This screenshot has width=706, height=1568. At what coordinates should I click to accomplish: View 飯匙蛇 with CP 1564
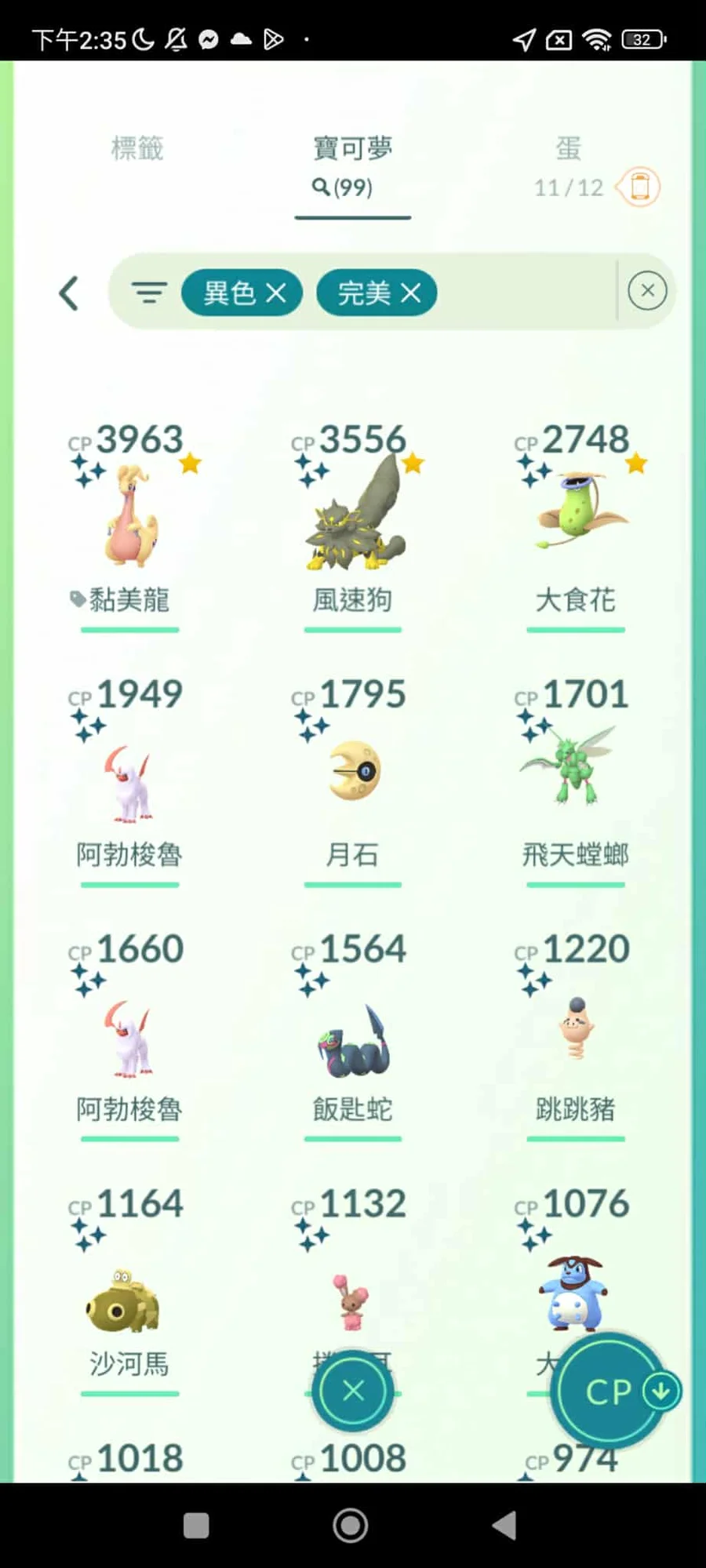tap(353, 1039)
